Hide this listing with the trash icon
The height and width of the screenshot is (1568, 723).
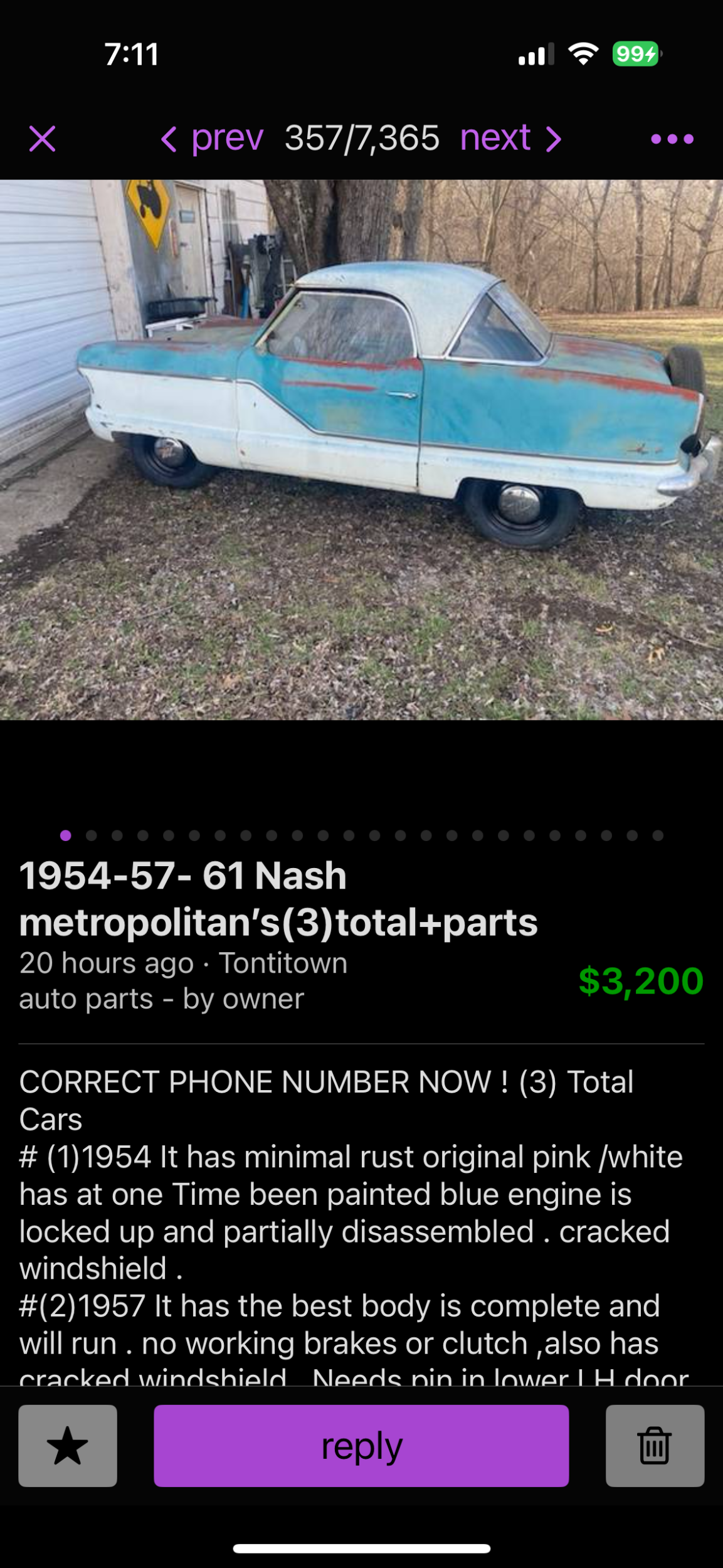point(654,1445)
